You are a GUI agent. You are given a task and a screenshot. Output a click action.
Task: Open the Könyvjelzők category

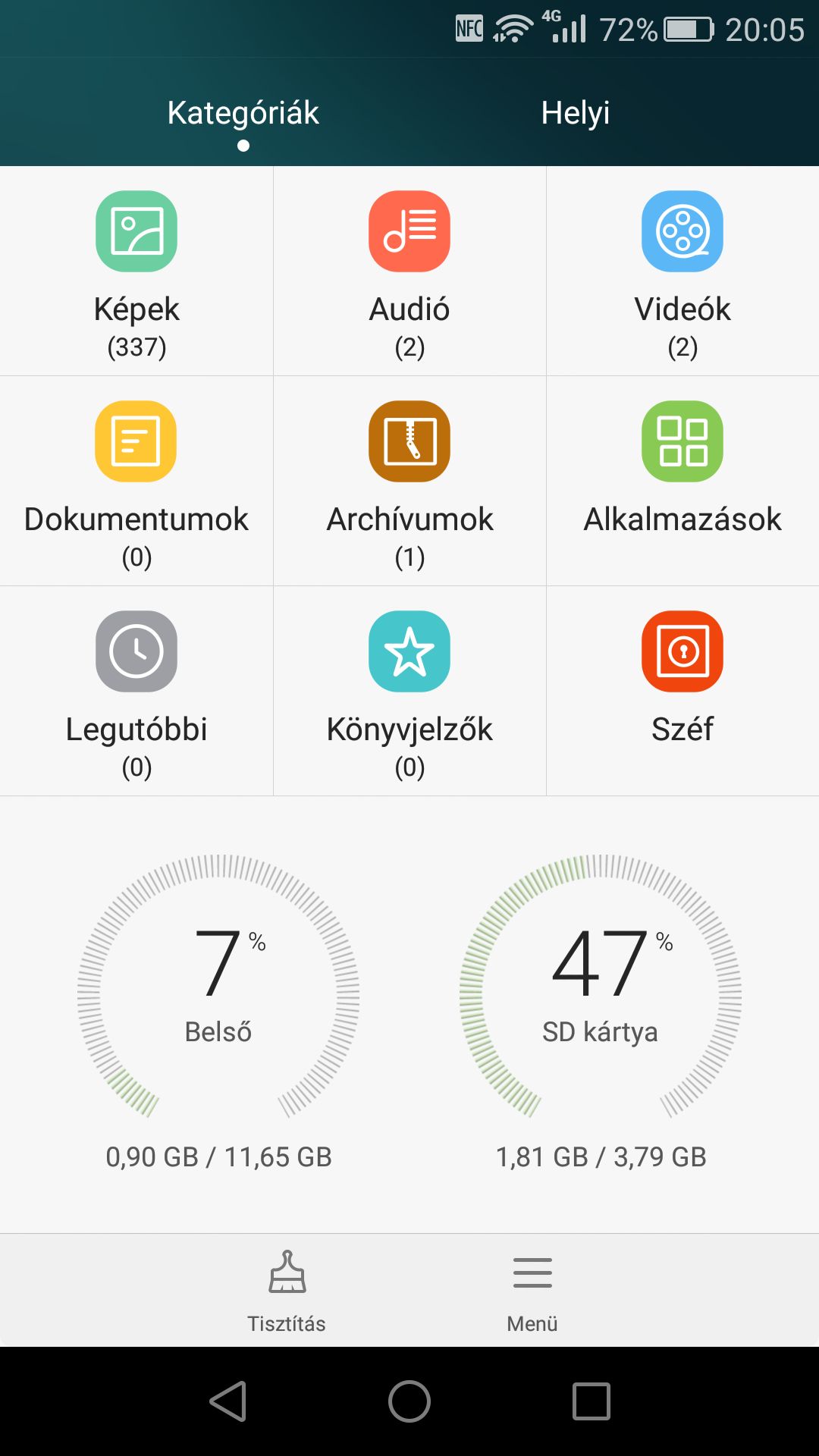point(409,691)
